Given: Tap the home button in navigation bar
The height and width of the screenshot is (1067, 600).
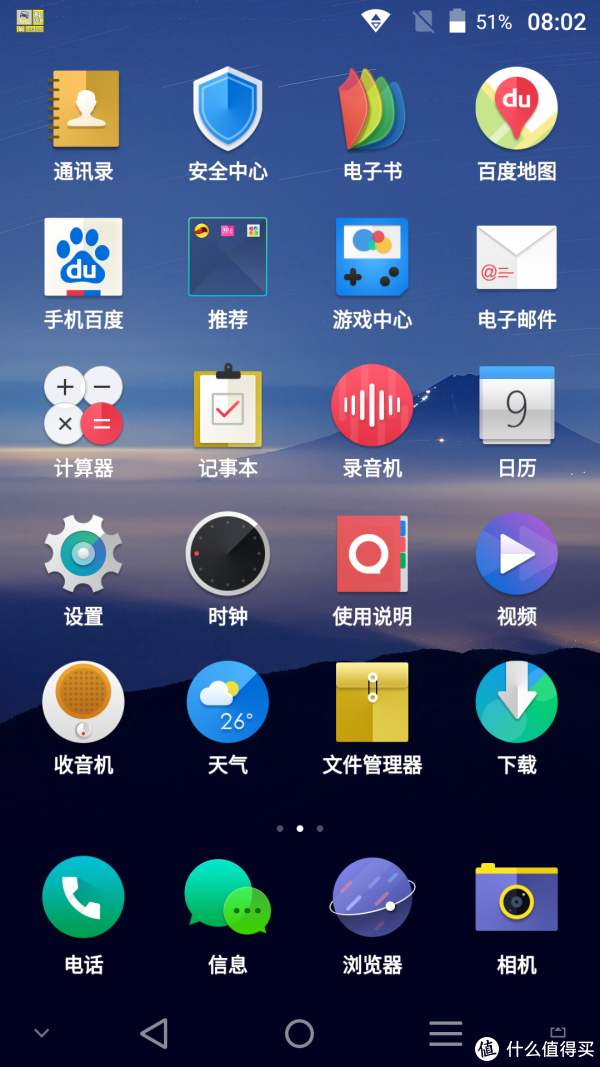Looking at the screenshot, I should (x=299, y=1033).
